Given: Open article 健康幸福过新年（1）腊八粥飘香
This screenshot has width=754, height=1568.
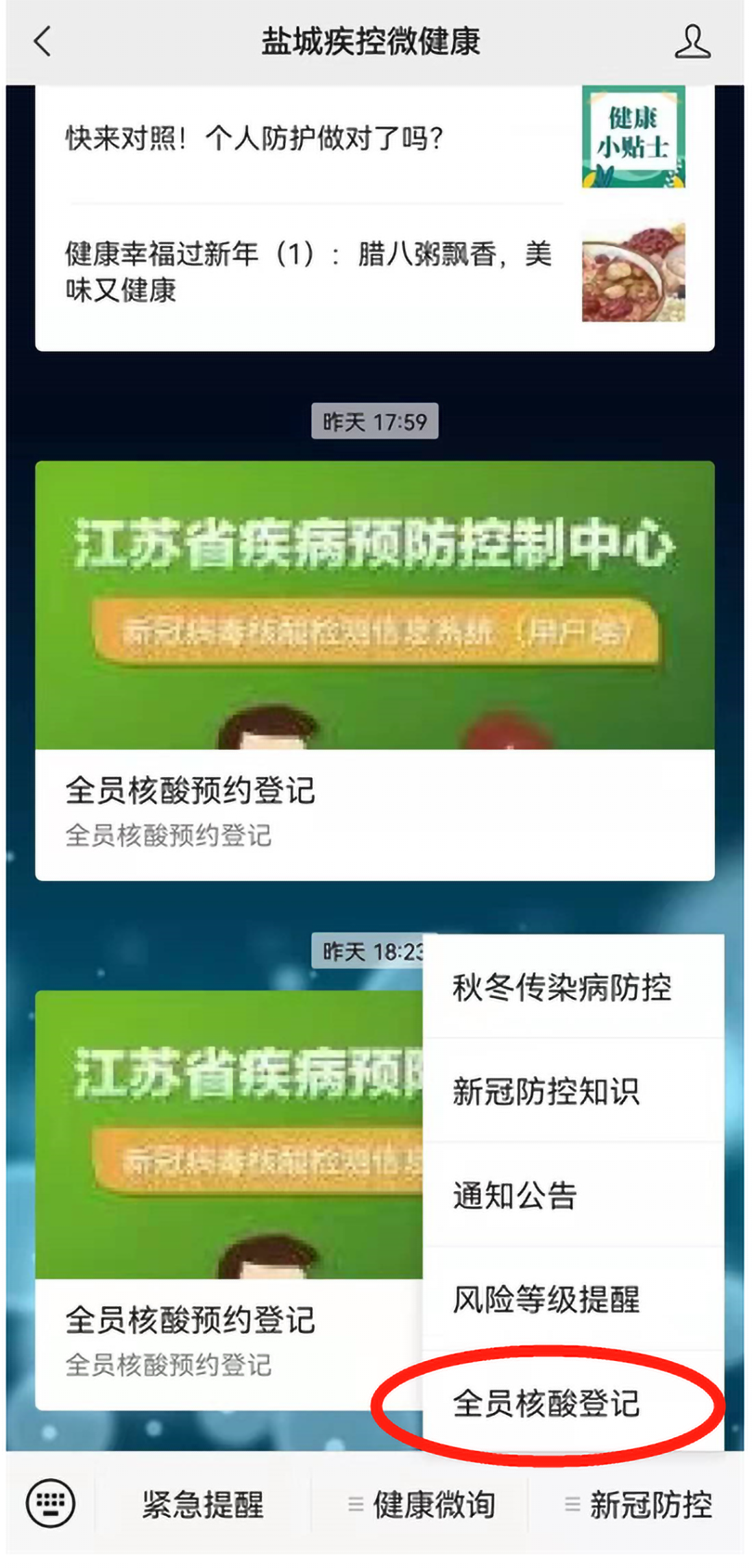Looking at the screenshot, I should click(x=308, y=272).
